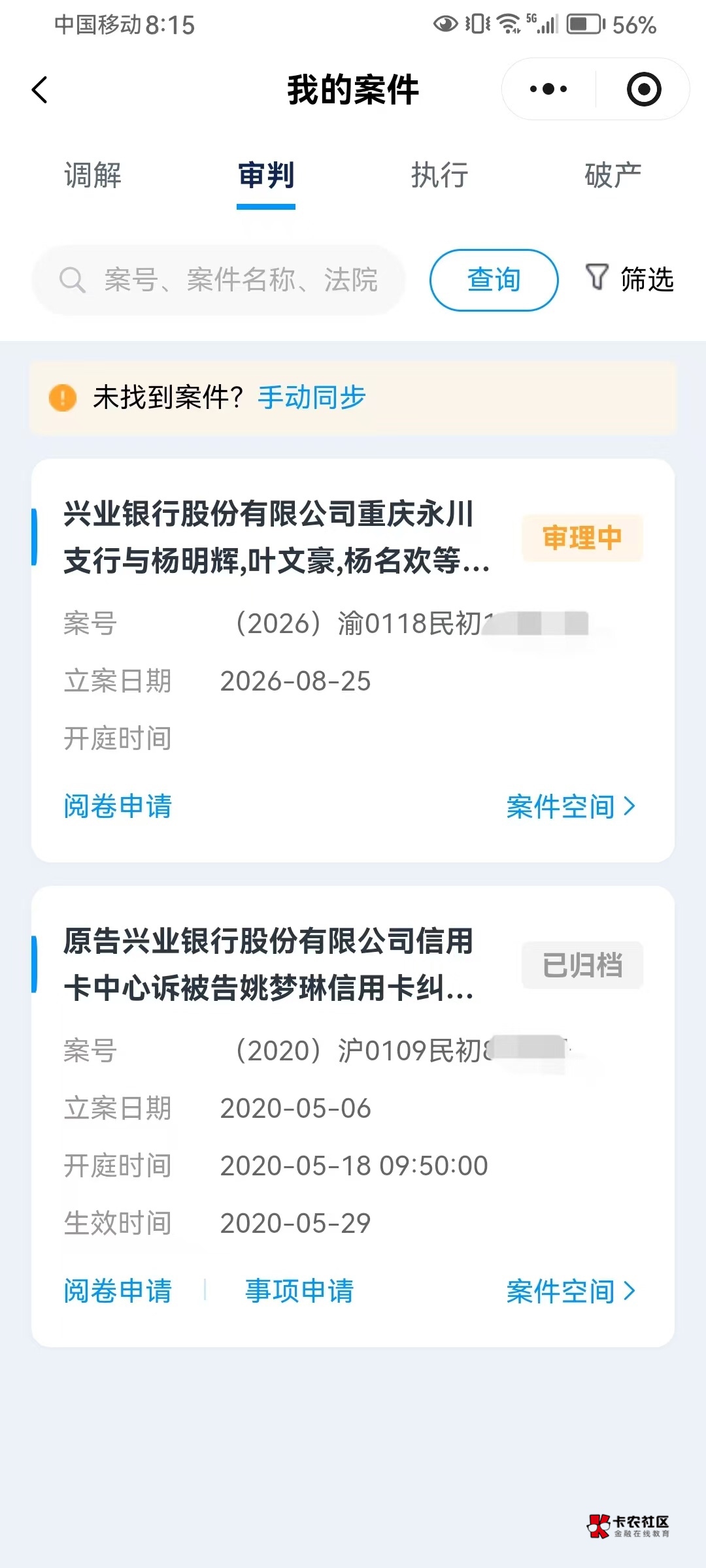Tap 阅卷申请 on the 已归档 case

[118, 1291]
